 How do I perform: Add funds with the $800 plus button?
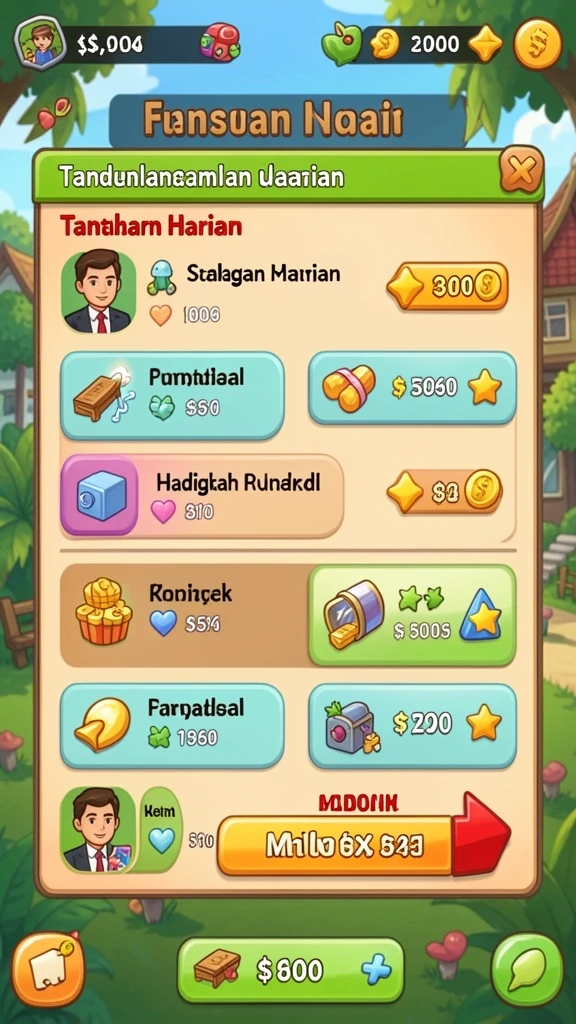[x=291, y=970]
